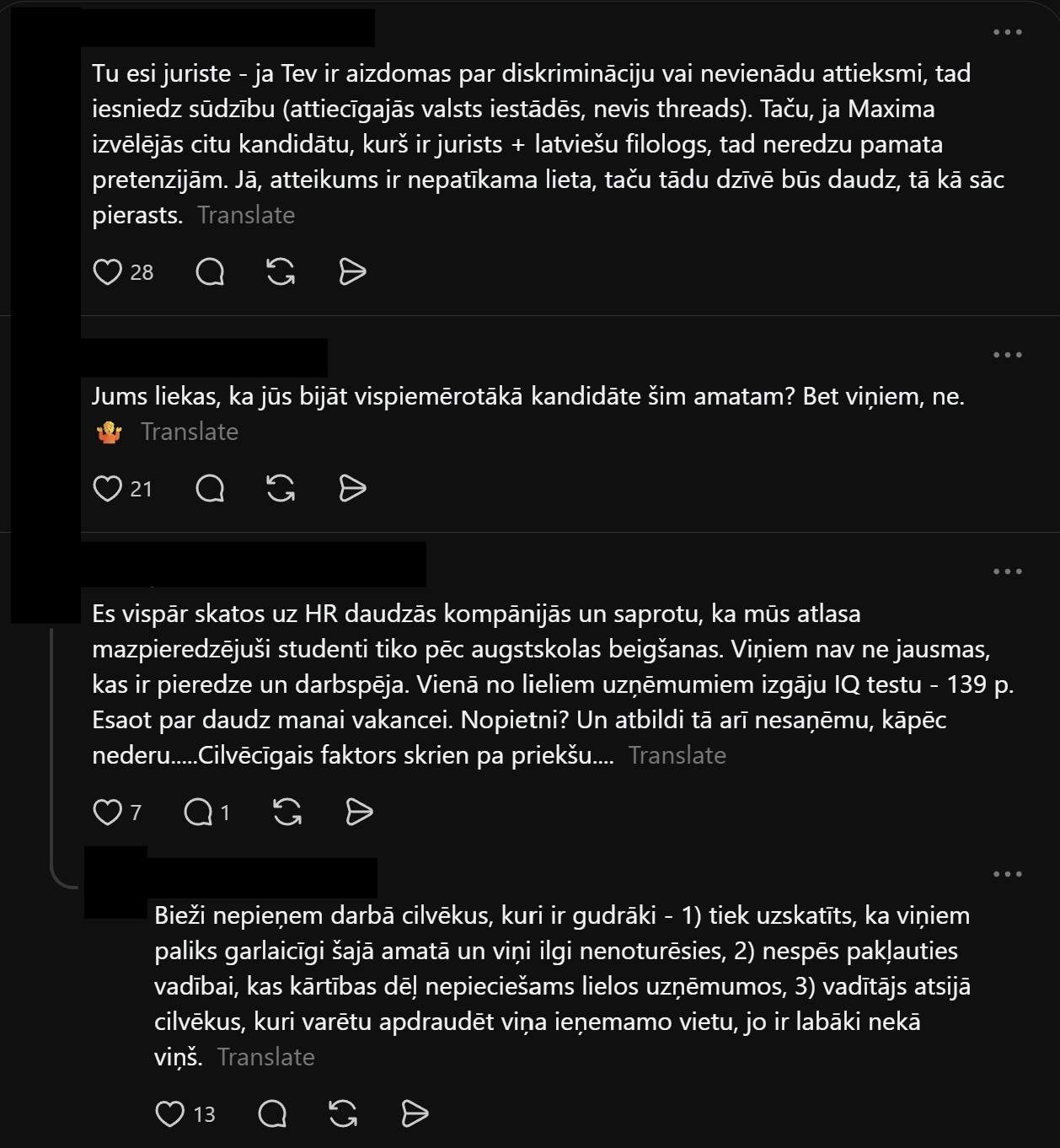
Task: Translate the 'Jums liekas' comment
Action: (x=190, y=432)
